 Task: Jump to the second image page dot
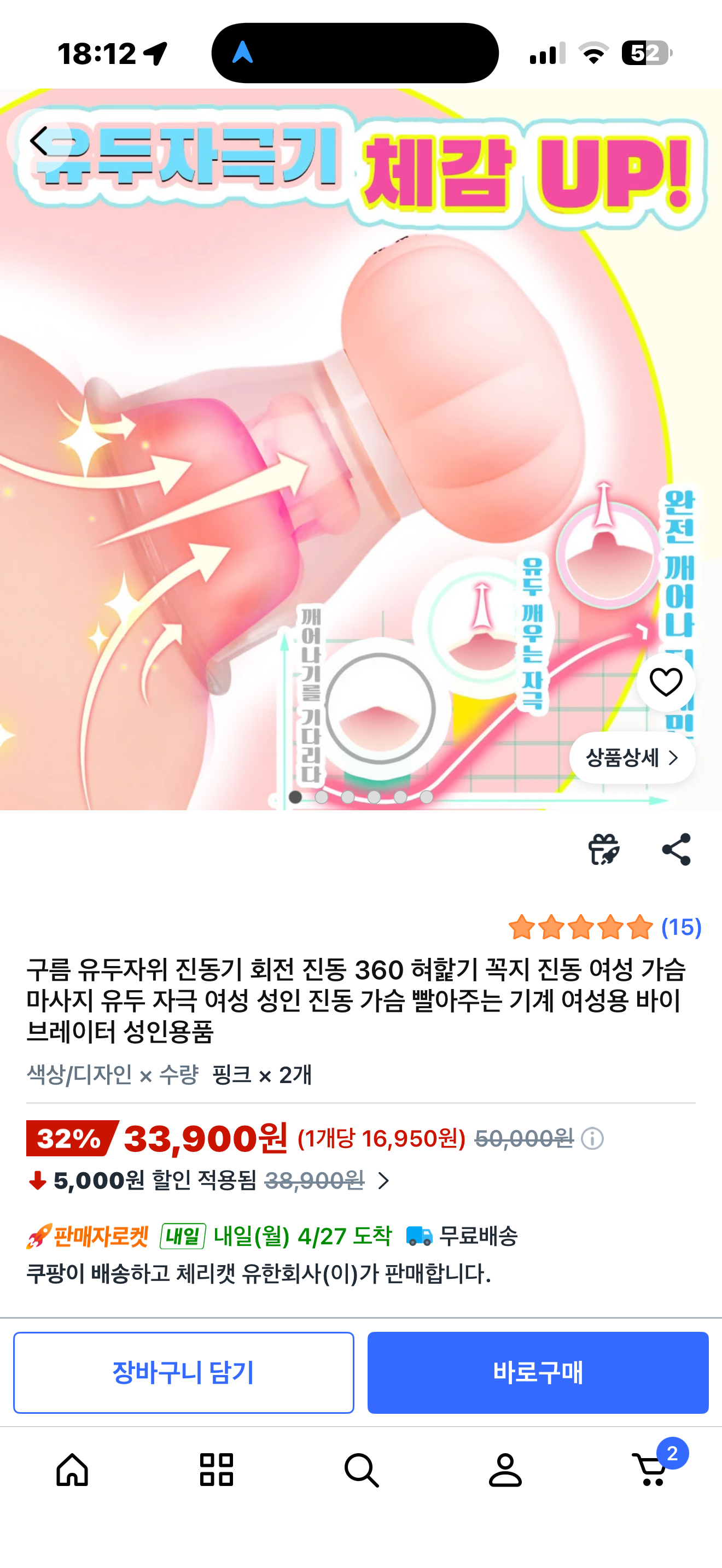(x=322, y=797)
